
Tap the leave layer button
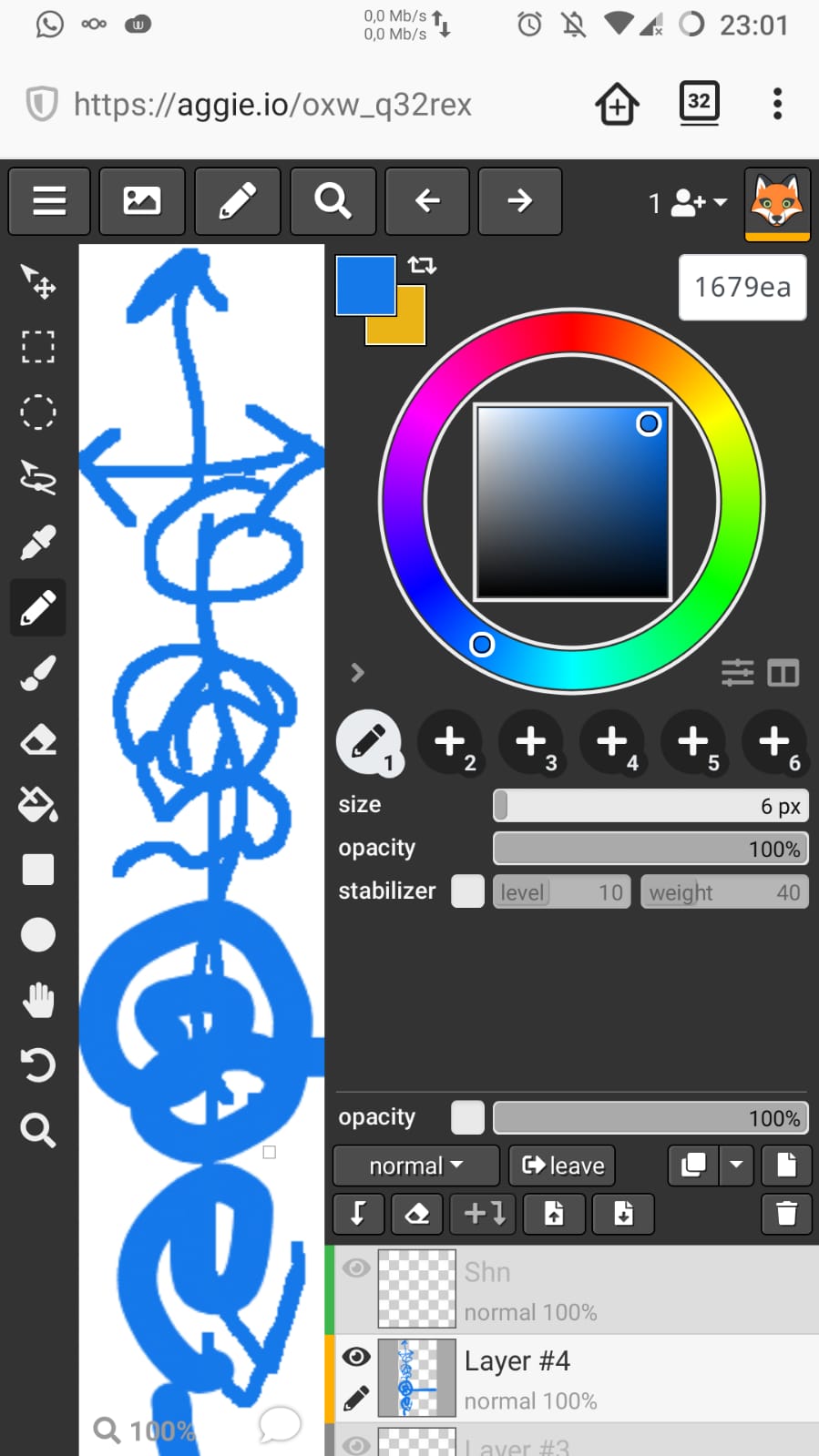coord(562,1166)
